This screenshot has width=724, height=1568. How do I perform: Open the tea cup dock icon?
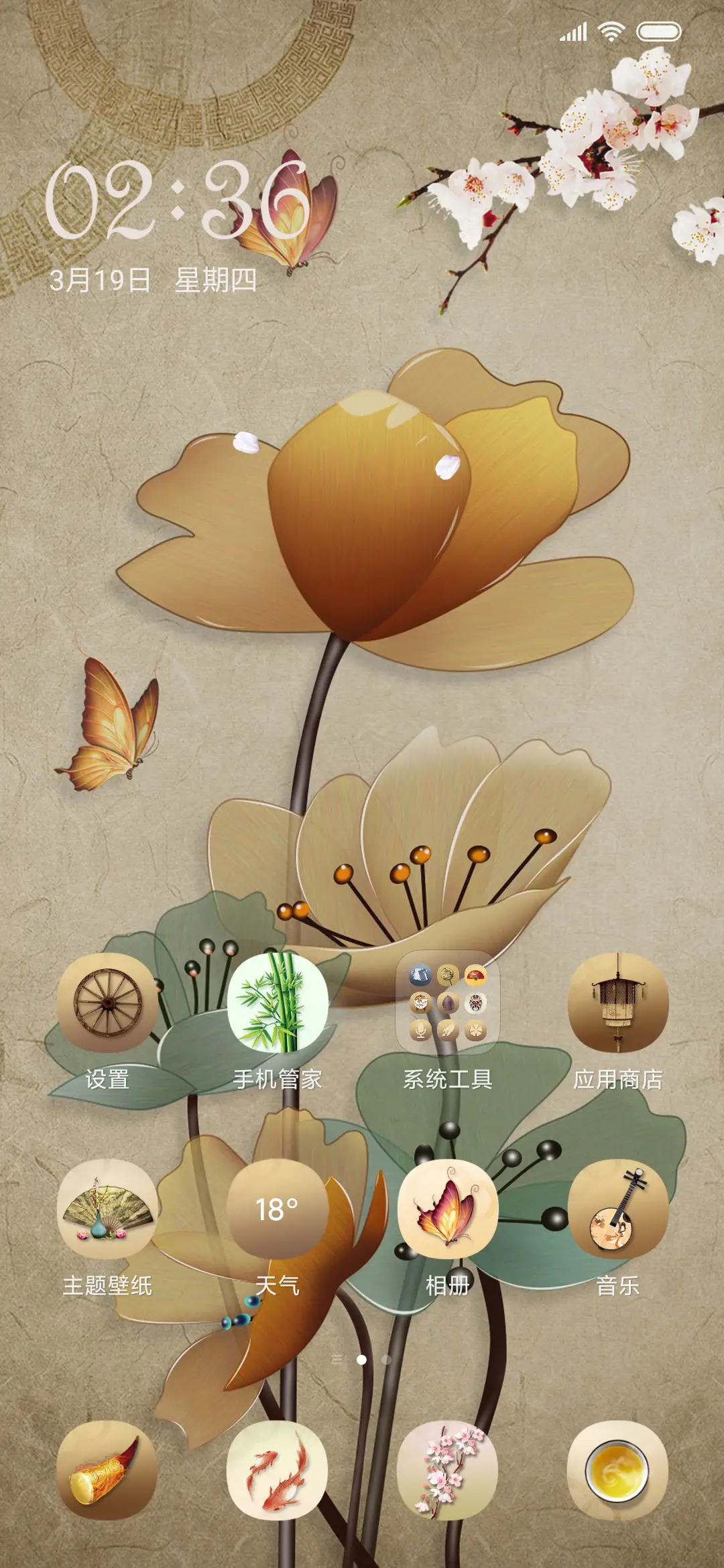pos(618,1470)
